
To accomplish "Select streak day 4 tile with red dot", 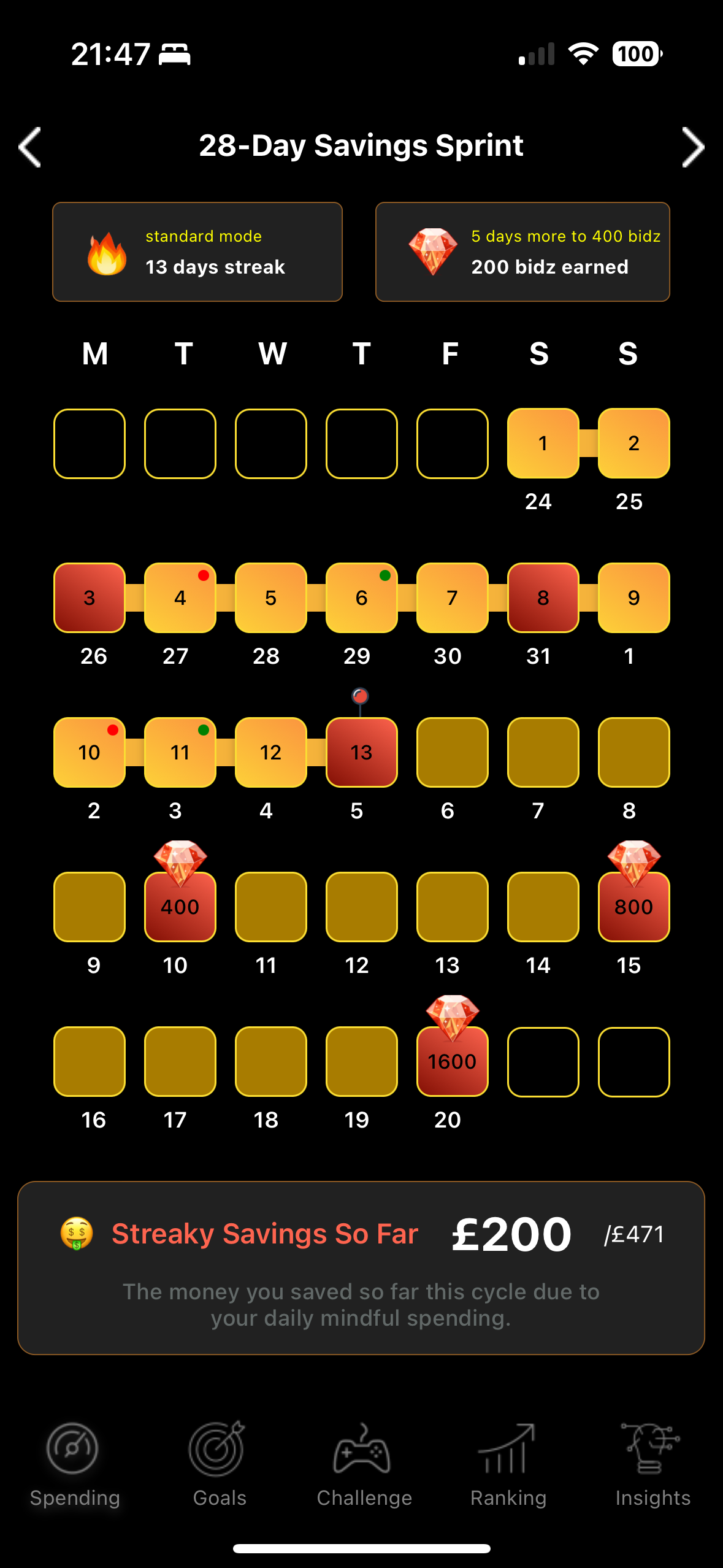I will point(180,598).
